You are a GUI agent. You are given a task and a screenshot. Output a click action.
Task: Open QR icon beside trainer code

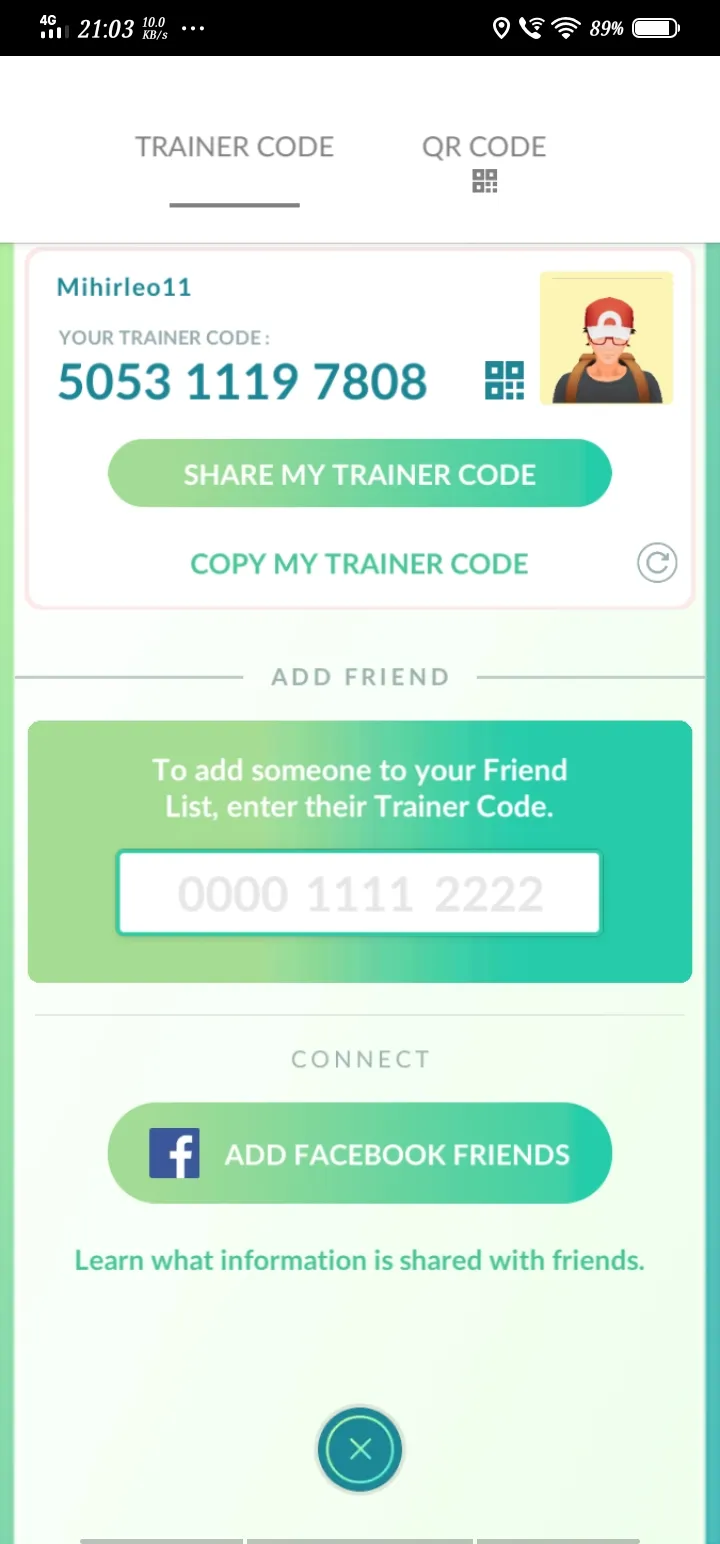504,381
